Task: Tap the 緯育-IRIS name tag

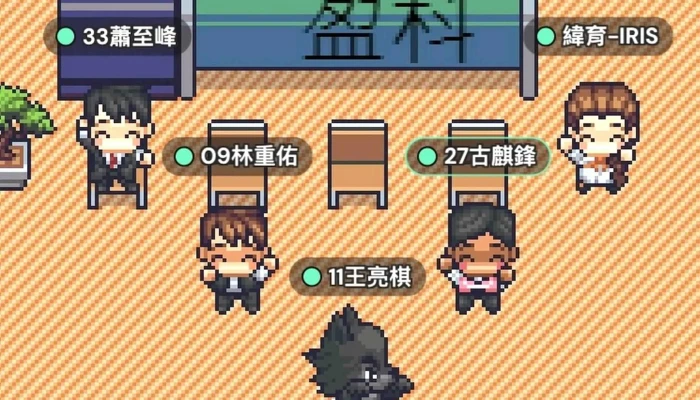Action: (597, 37)
